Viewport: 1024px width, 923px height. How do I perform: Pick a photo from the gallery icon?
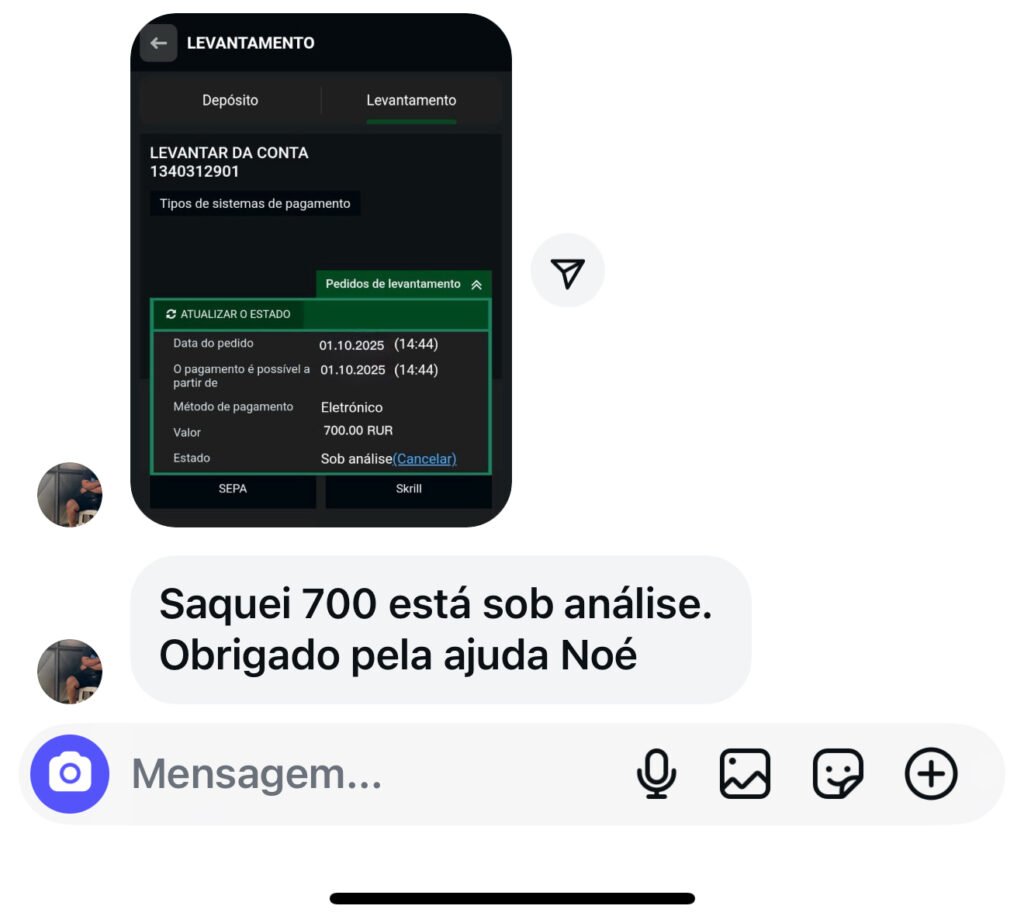click(745, 774)
